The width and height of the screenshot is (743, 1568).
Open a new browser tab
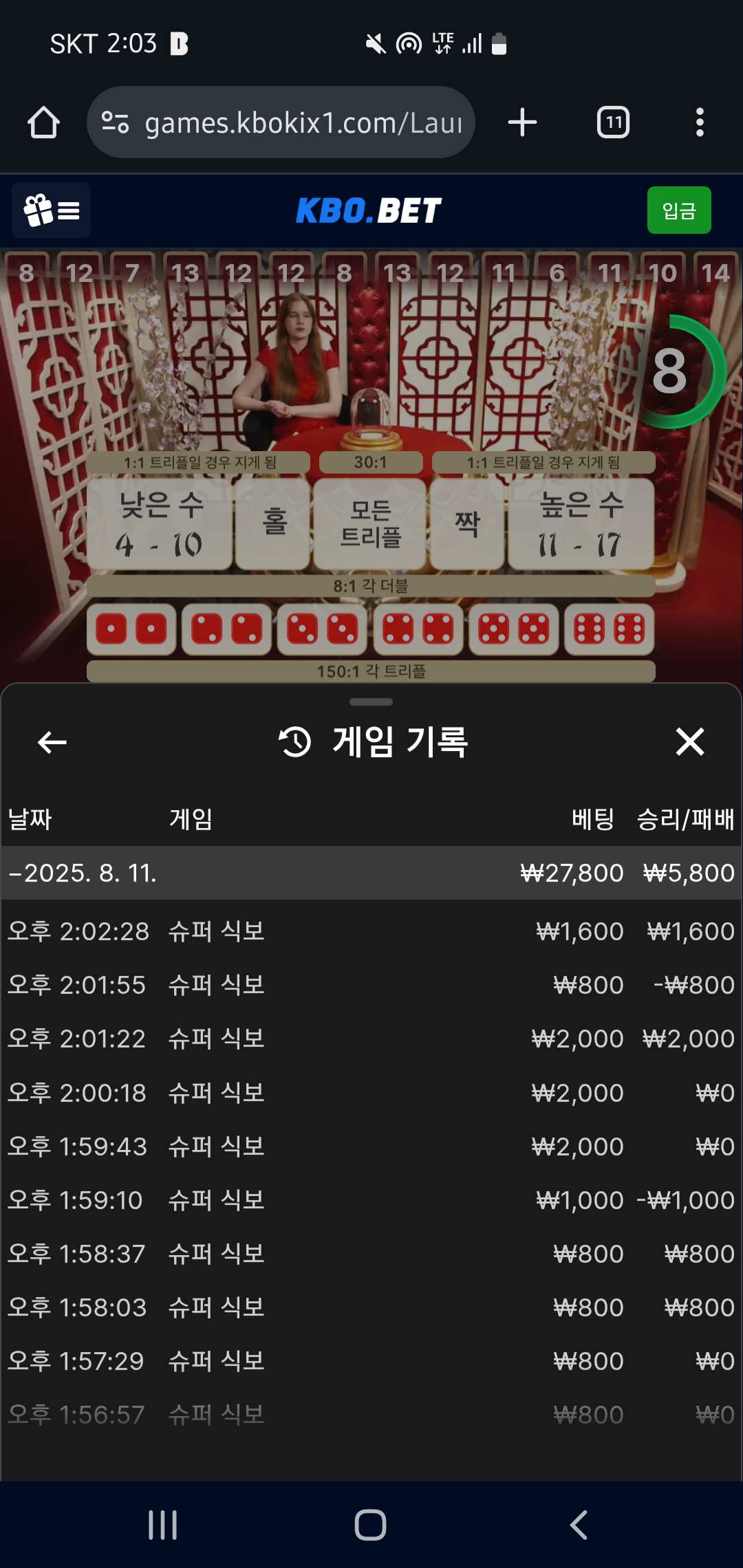[x=522, y=122]
